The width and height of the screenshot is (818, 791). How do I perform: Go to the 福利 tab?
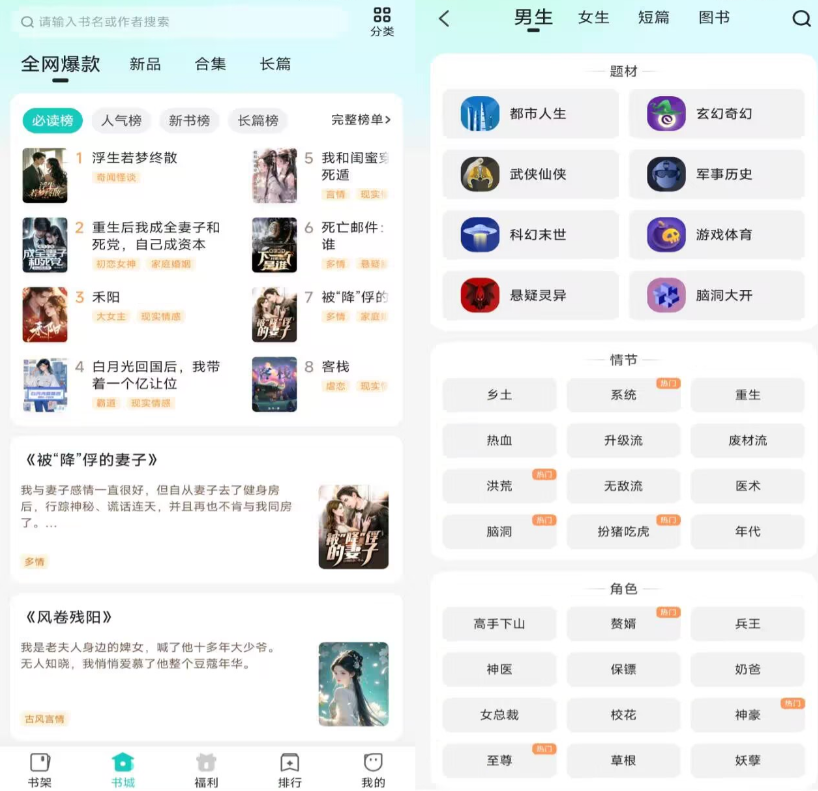[206, 769]
